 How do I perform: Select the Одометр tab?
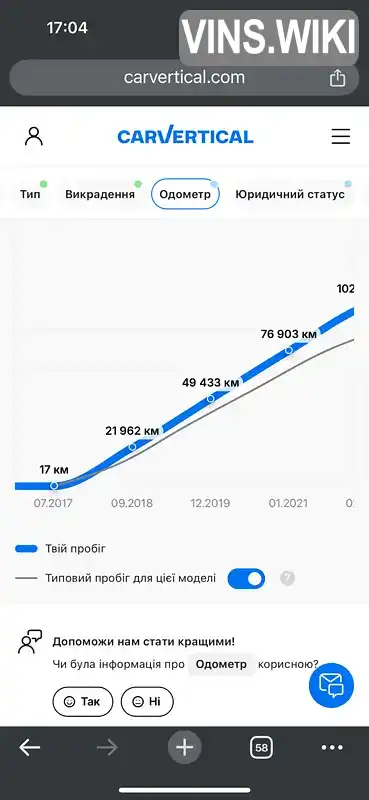[185, 194]
